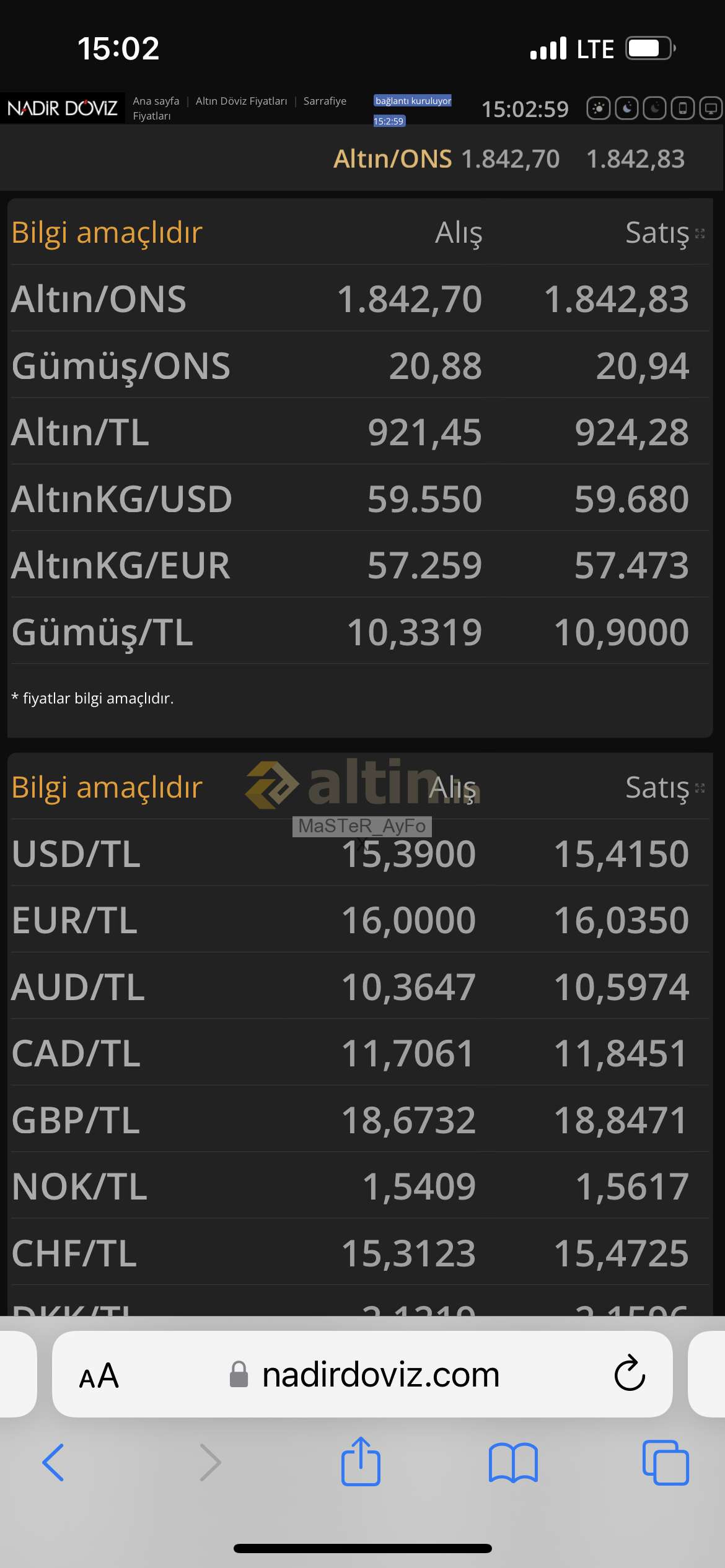Enable light theme with the sun toggle
725x1568 pixels.
click(x=599, y=108)
